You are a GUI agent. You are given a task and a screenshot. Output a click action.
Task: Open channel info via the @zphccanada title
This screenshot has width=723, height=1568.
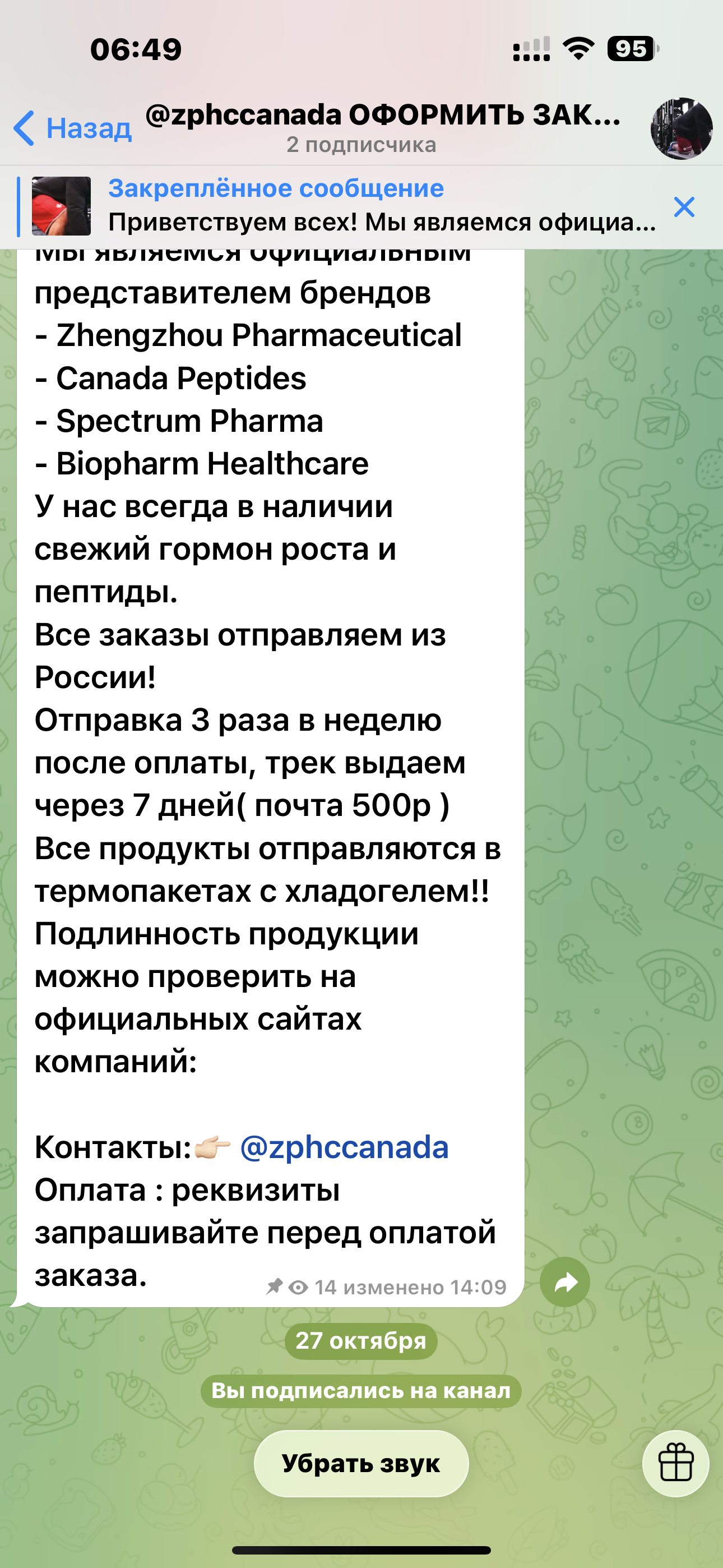(x=383, y=116)
